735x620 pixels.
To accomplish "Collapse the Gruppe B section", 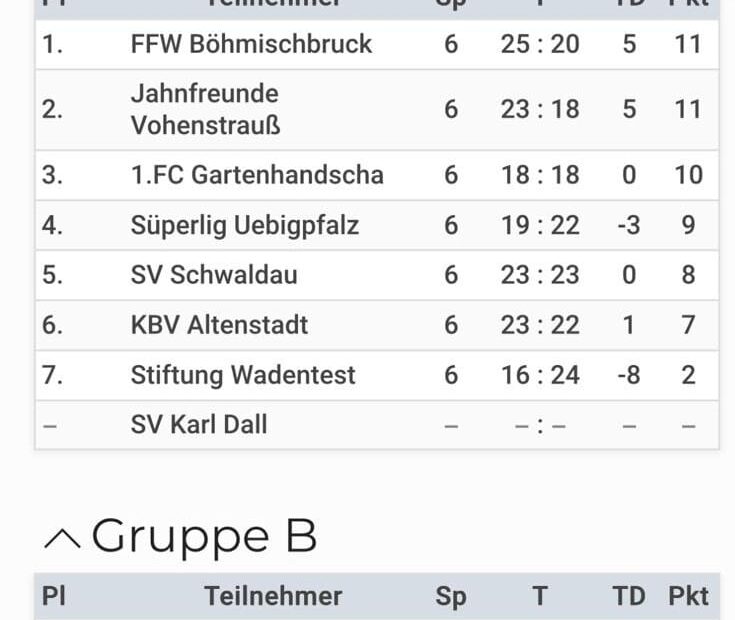I will pos(62,538).
